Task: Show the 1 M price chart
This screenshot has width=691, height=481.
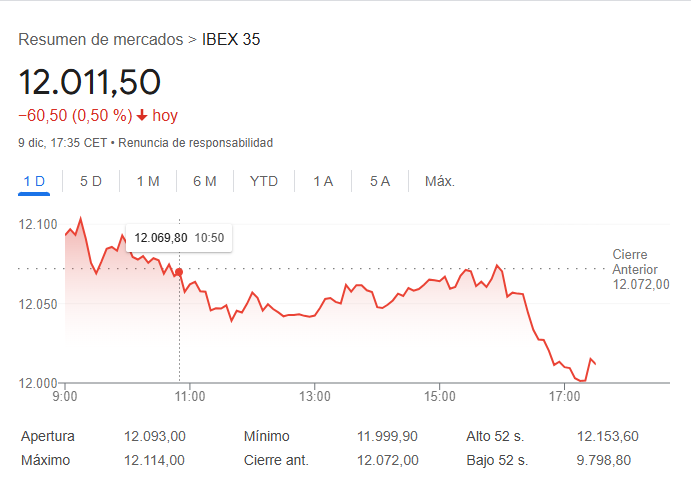Action: (x=148, y=181)
